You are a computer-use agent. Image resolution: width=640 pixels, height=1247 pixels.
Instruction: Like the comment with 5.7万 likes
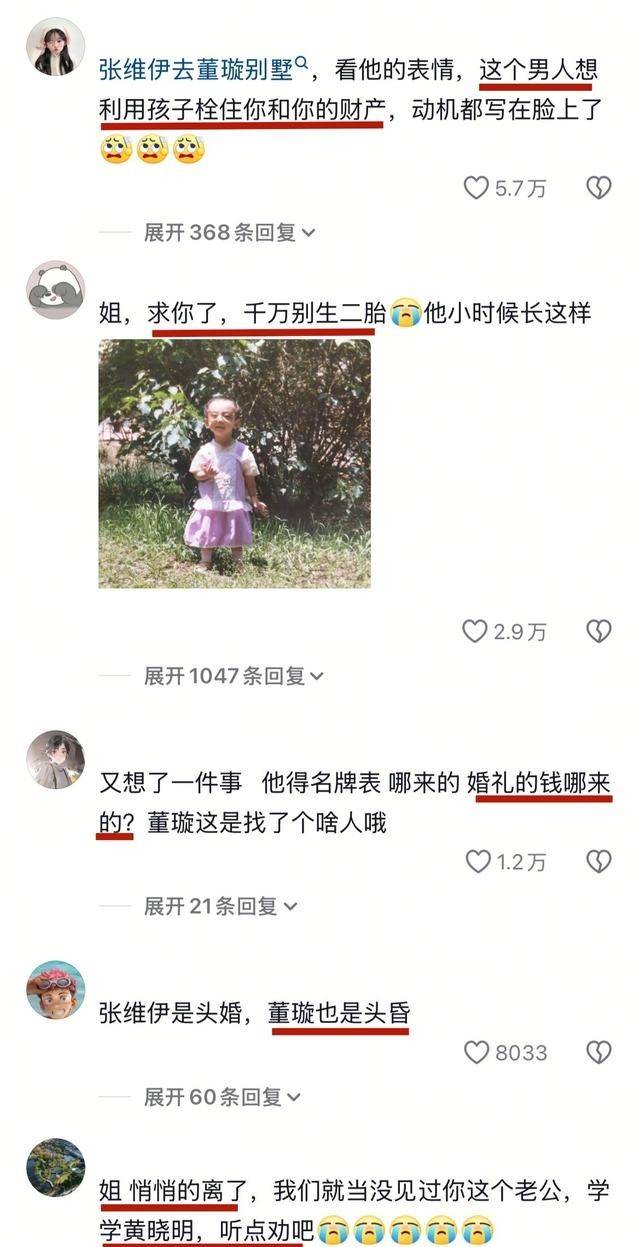click(x=476, y=187)
